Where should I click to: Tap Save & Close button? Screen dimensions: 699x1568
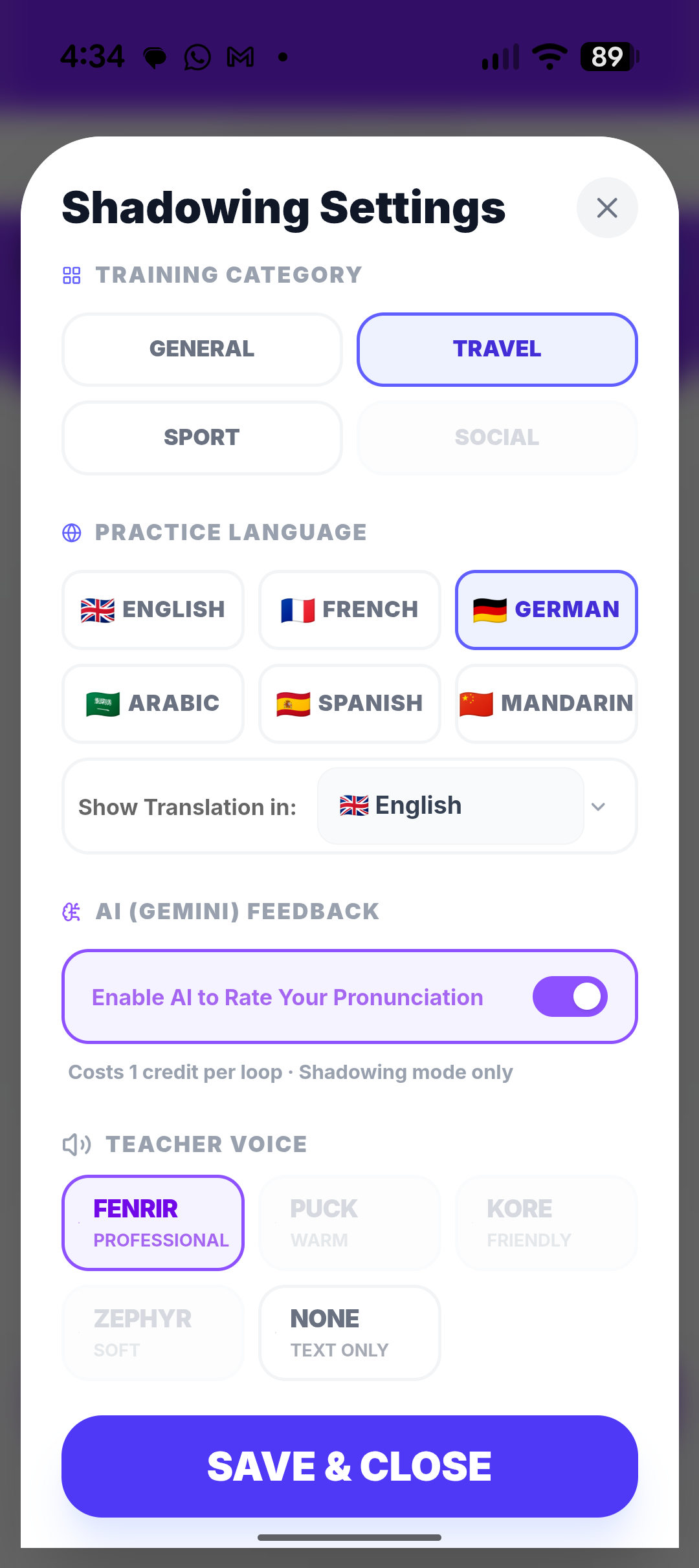click(349, 1466)
